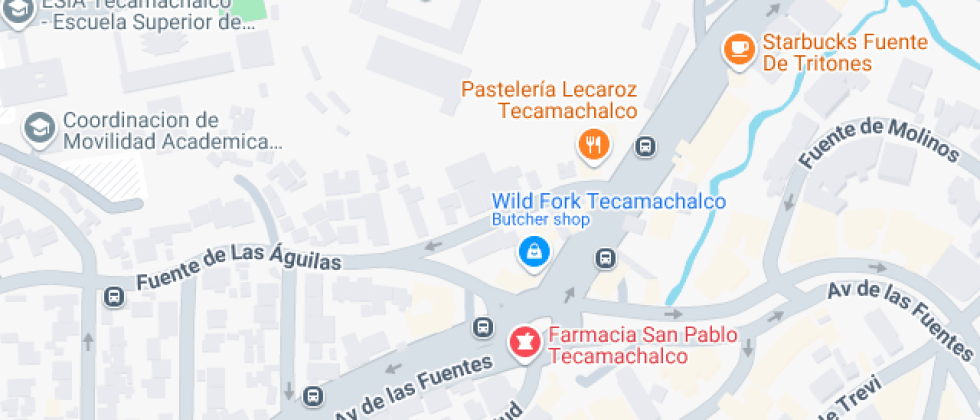Tap bus stop left of Farmacia San Pablo

484,327
